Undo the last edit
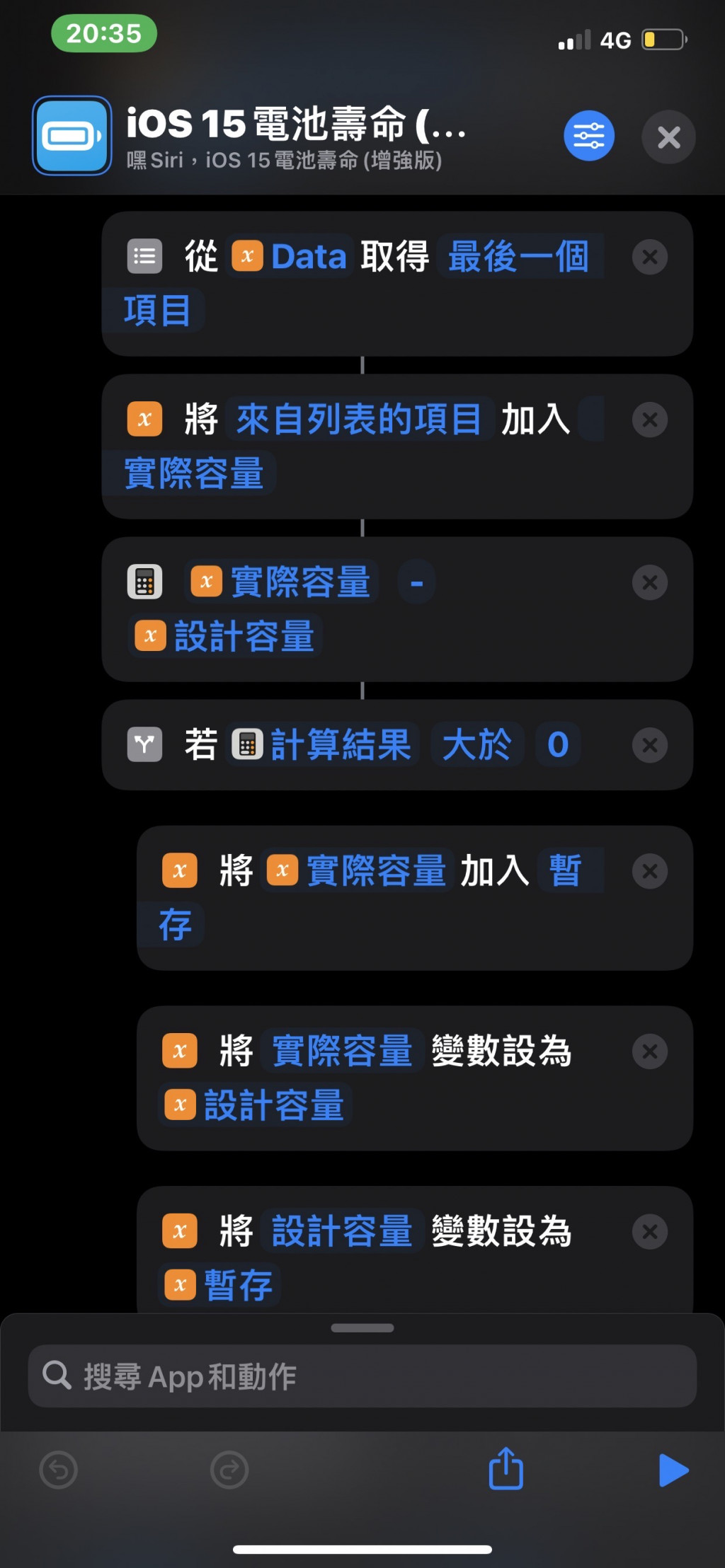The height and width of the screenshot is (1568, 725). pyautogui.click(x=59, y=1470)
